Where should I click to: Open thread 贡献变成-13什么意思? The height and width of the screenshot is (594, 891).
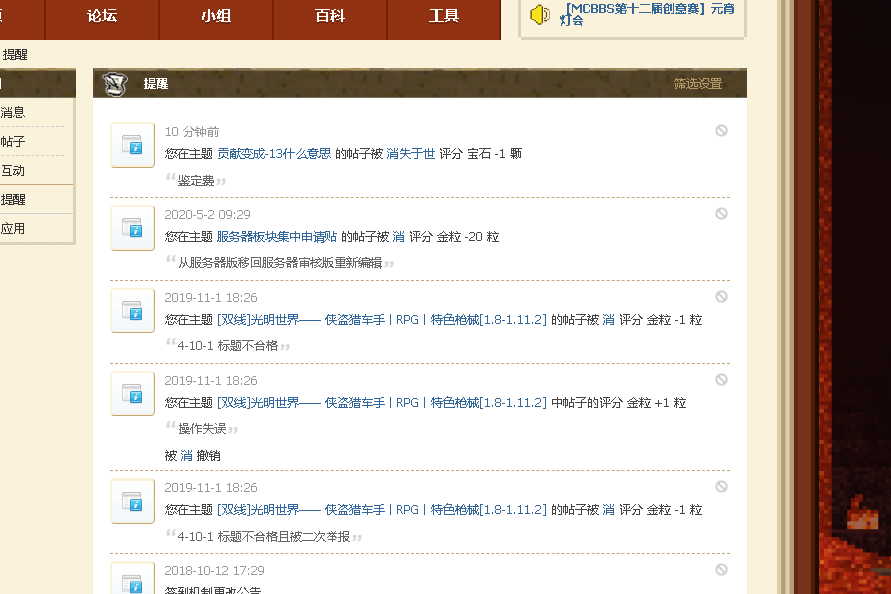point(273,154)
